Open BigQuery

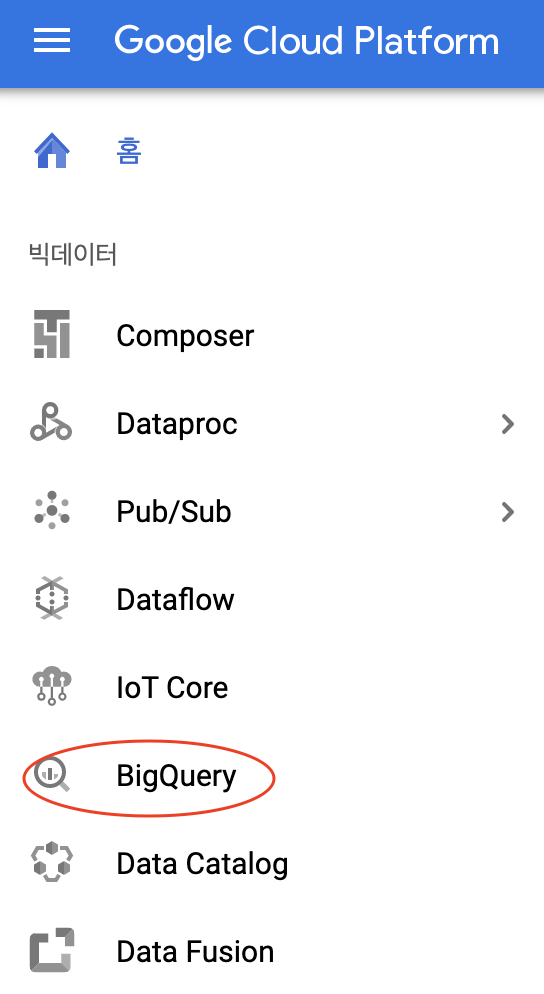(272, 776)
